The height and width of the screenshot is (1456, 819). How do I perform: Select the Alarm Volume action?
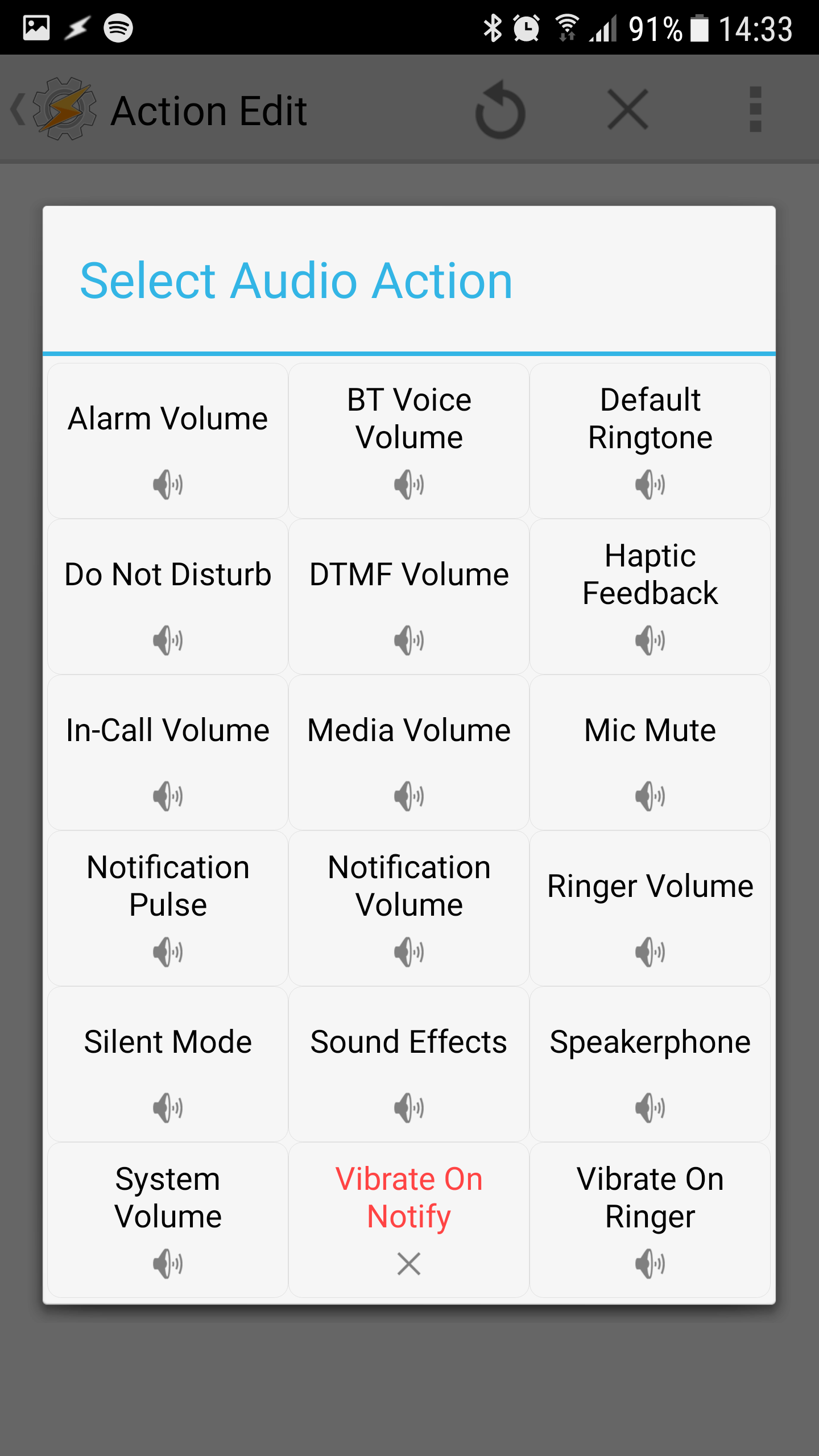point(168,441)
